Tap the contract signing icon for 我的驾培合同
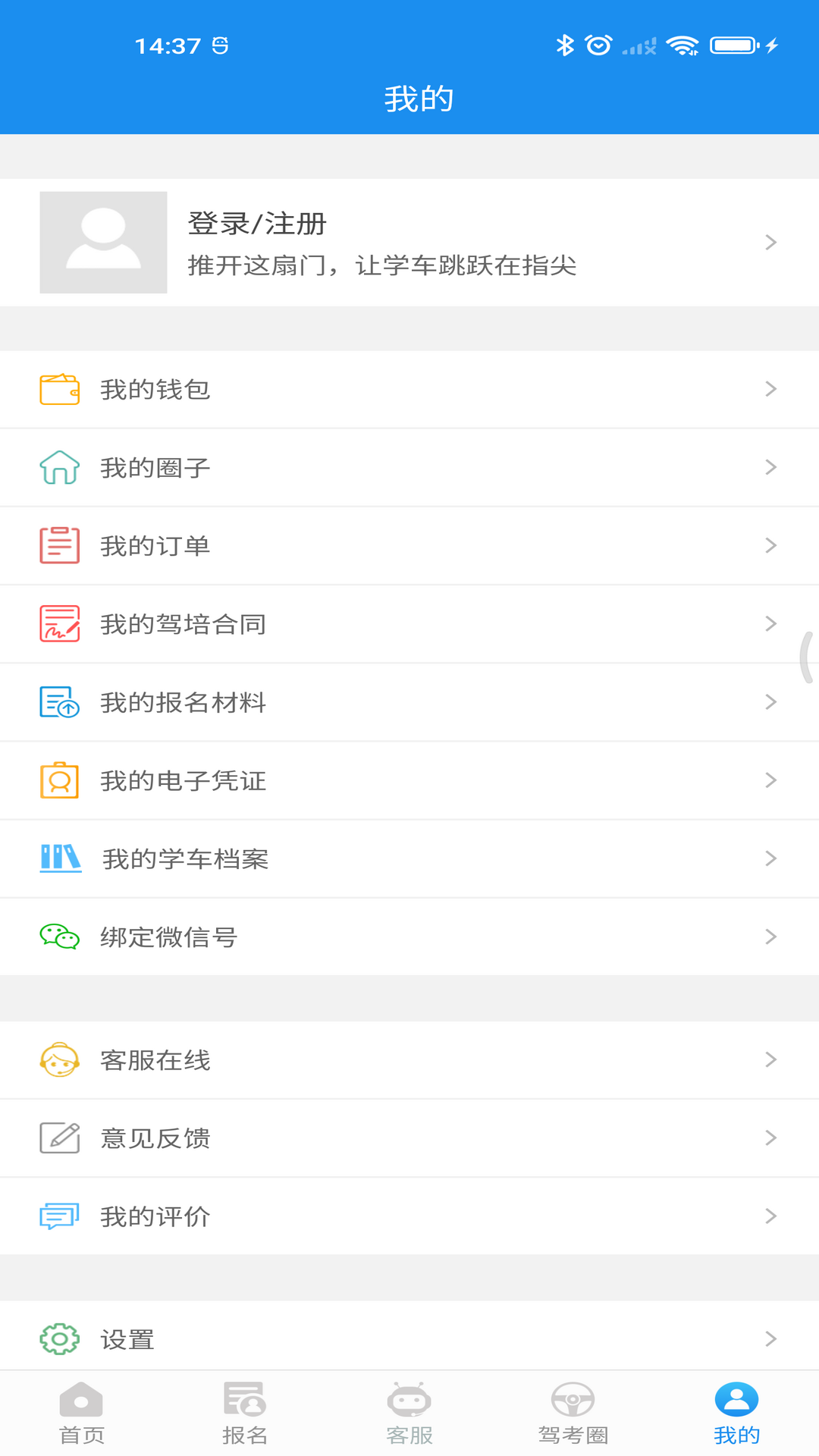The image size is (819, 1456). tap(59, 623)
